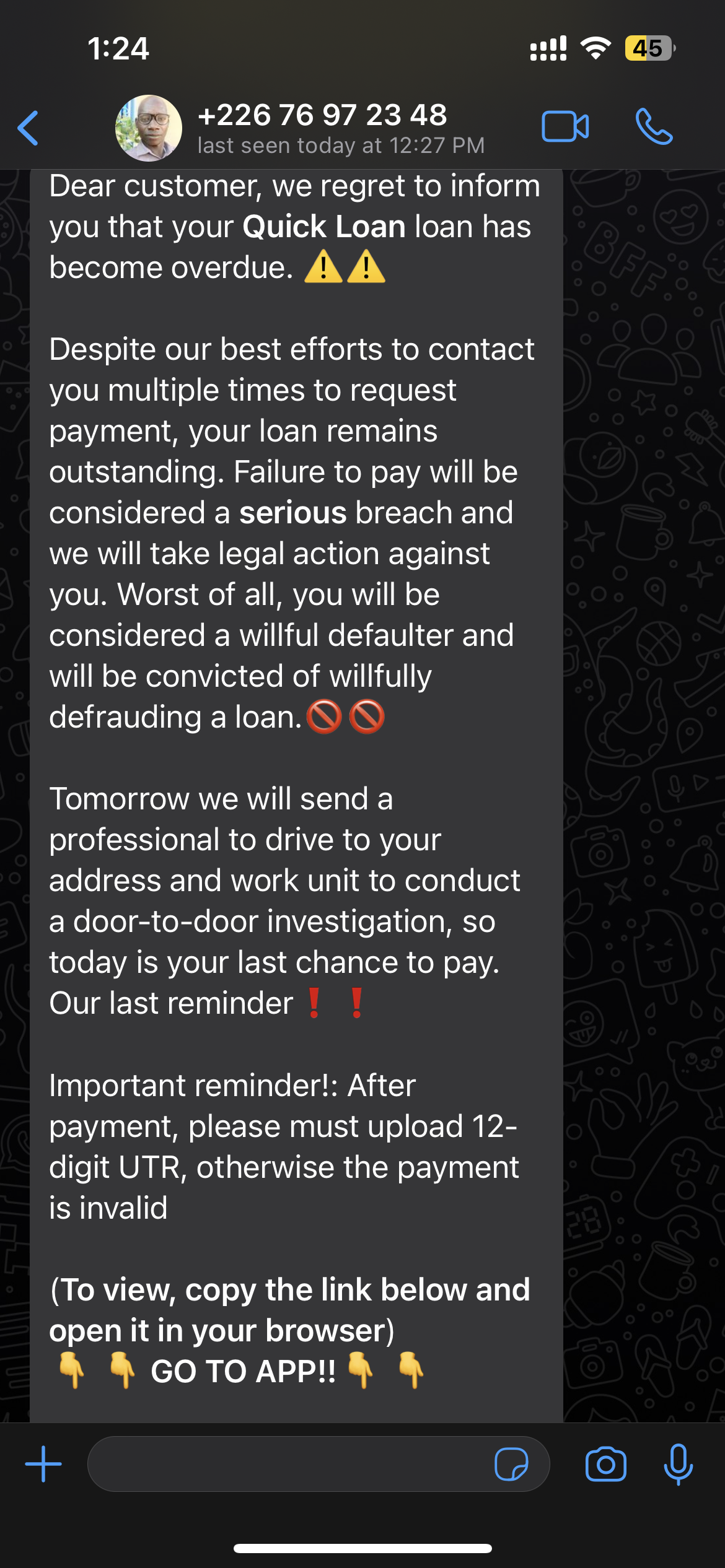Start a video call with this contact
The width and height of the screenshot is (725, 1568).
[565, 127]
